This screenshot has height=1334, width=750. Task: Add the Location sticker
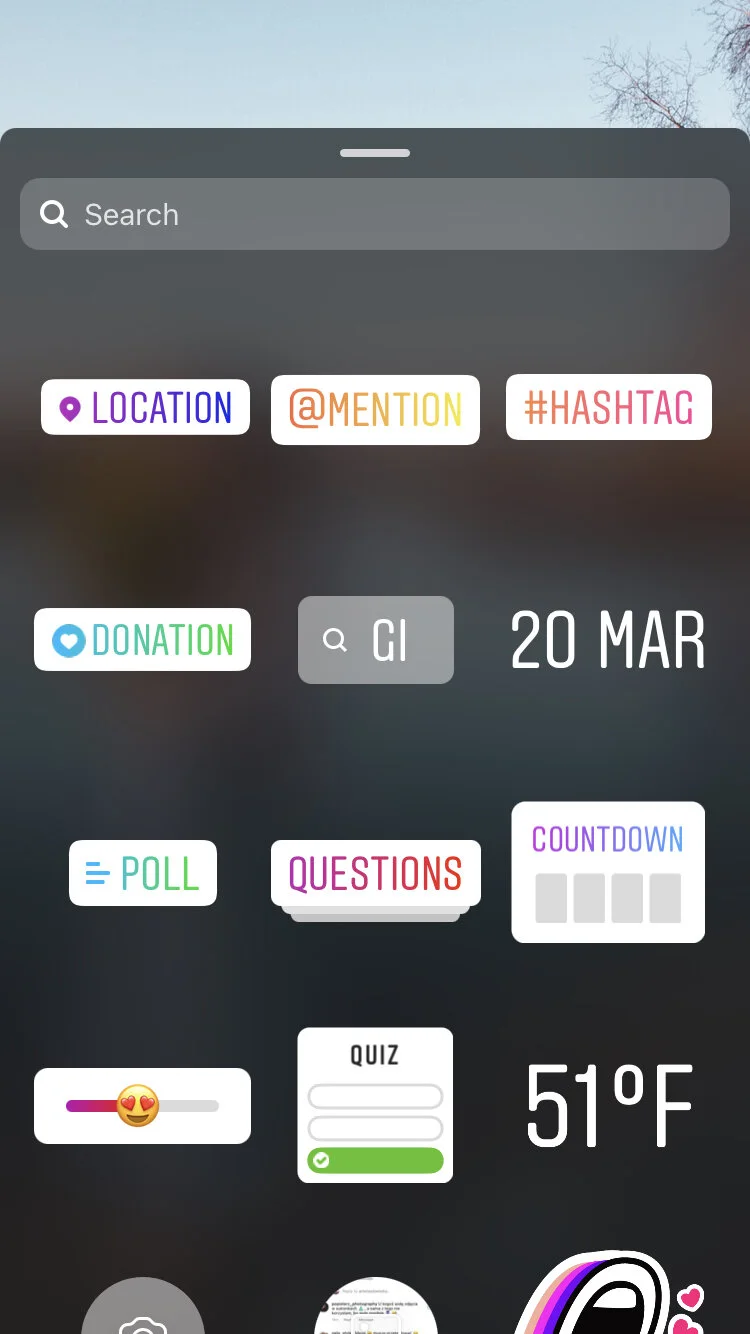145,407
